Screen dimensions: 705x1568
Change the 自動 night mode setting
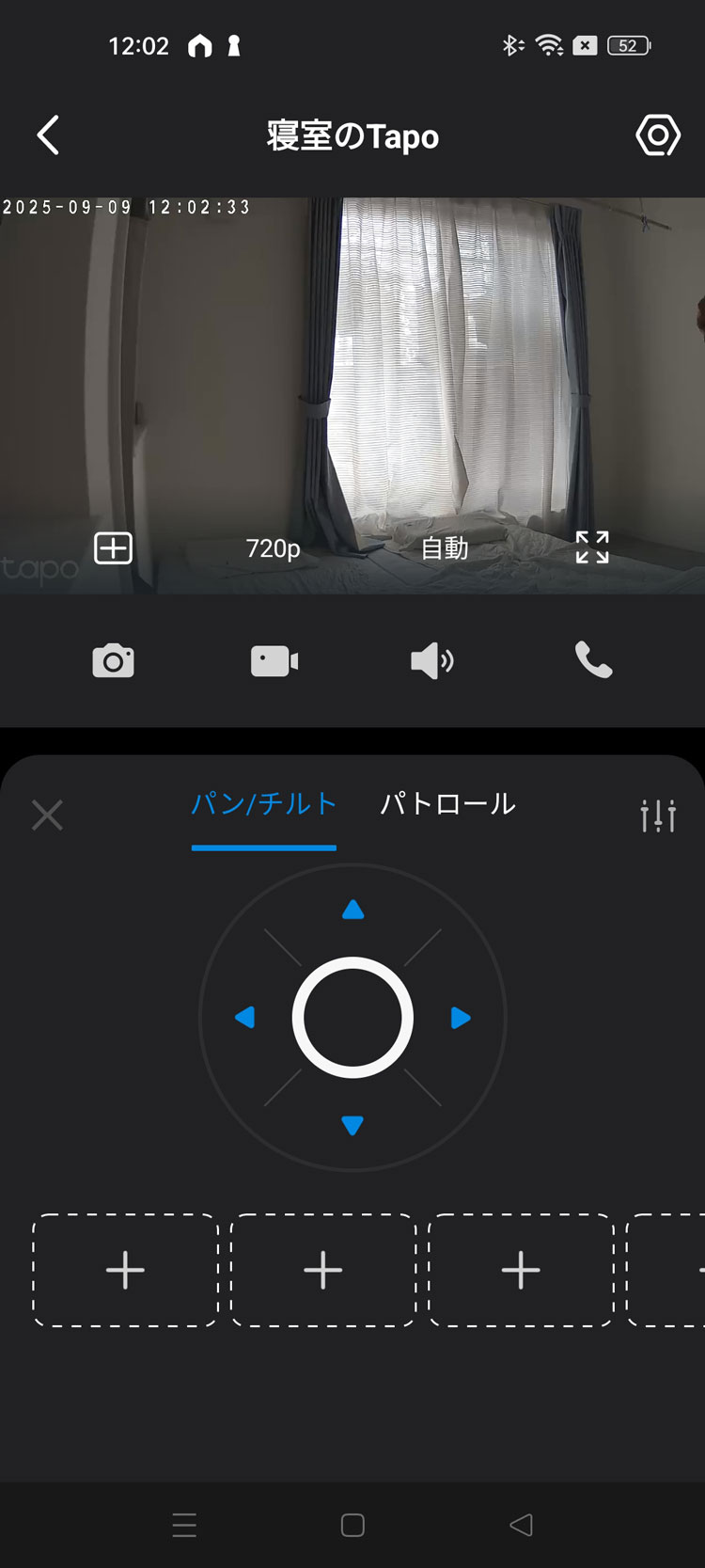click(x=445, y=547)
